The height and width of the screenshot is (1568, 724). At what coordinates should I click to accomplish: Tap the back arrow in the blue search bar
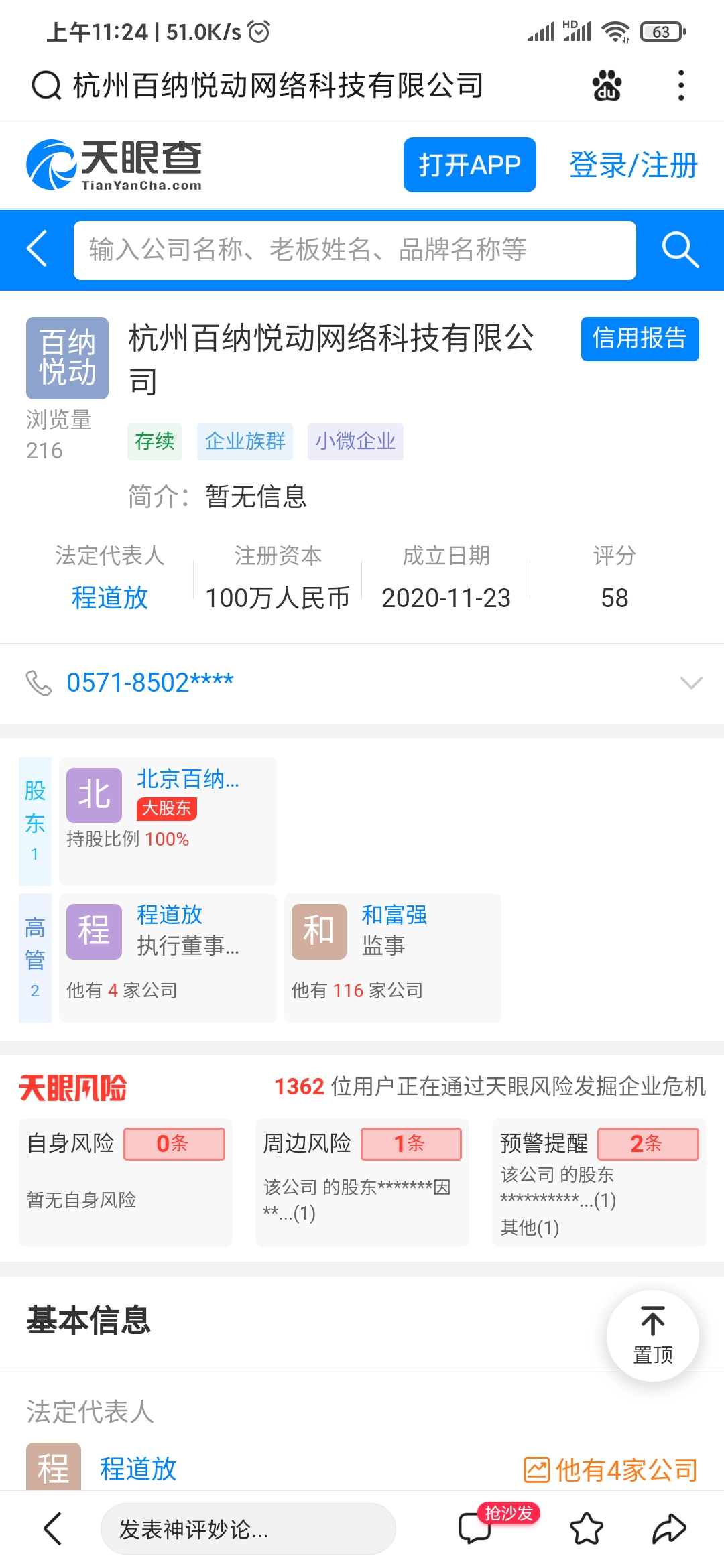tap(36, 249)
